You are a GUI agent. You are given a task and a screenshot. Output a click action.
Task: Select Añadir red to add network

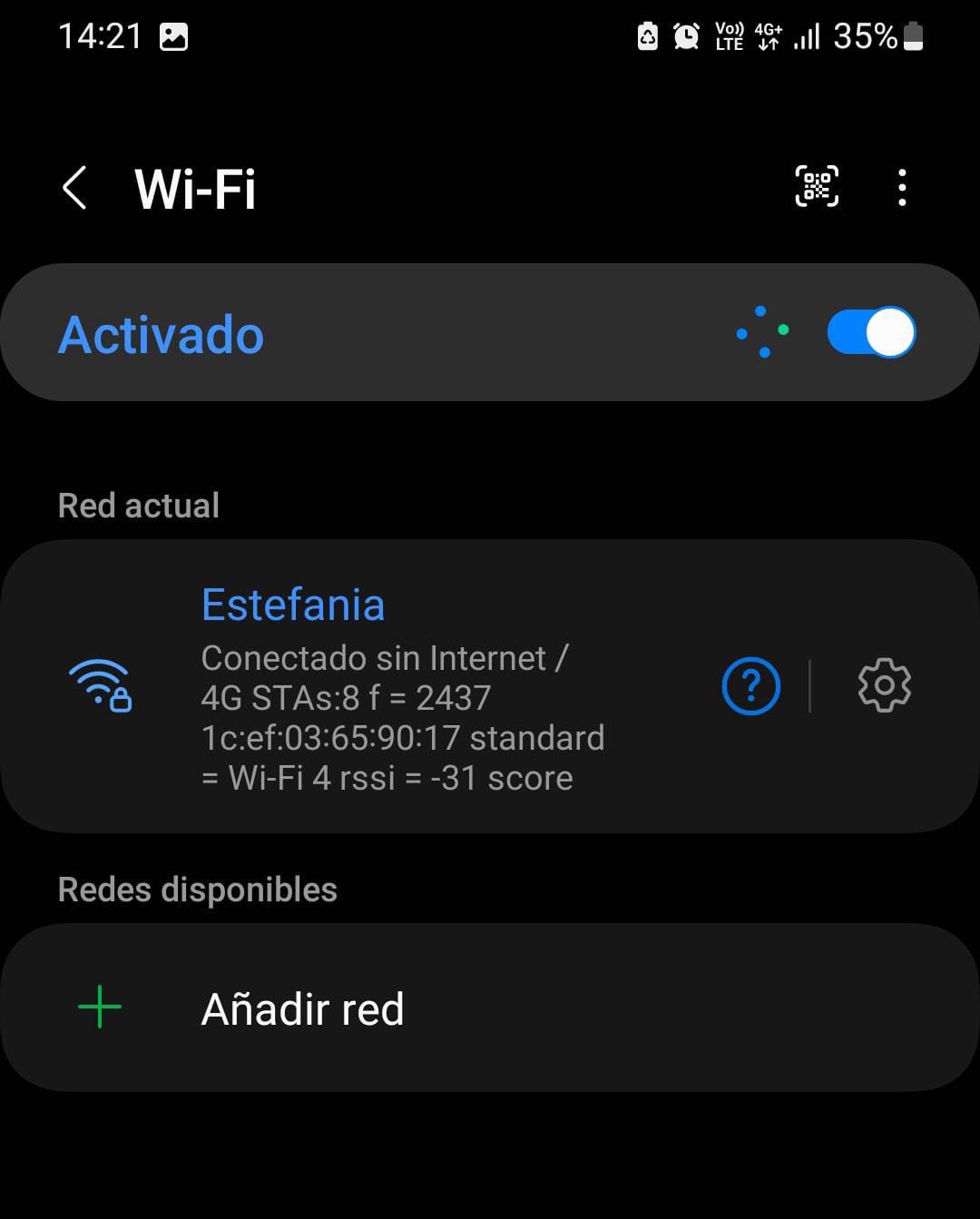(x=302, y=1008)
